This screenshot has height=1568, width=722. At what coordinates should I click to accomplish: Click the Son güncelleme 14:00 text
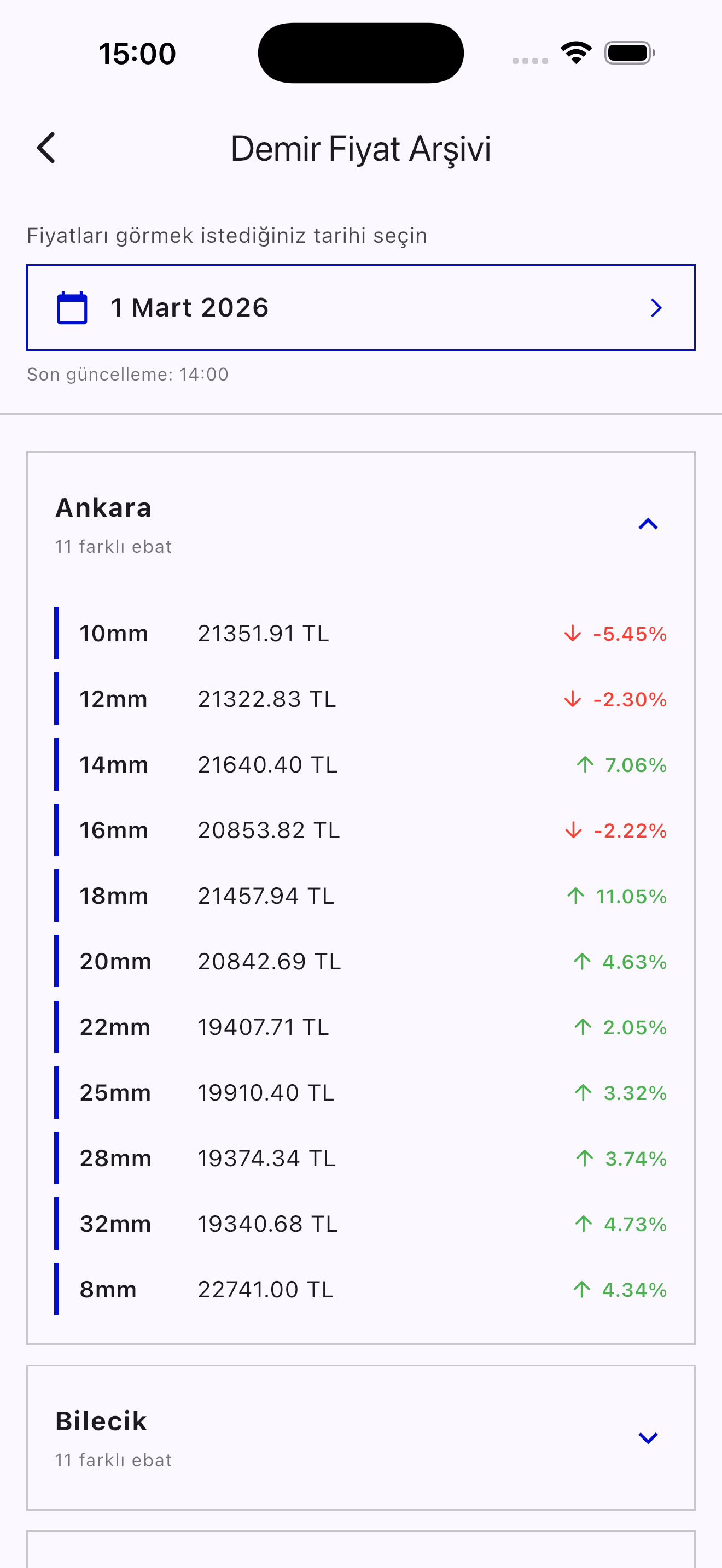coord(127,375)
